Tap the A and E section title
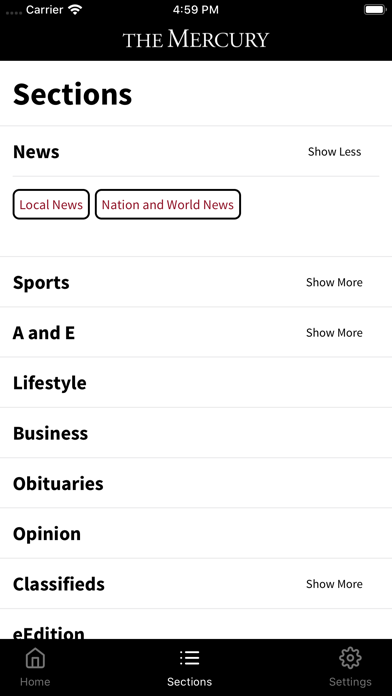 pyautogui.click(x=44, y=332)
